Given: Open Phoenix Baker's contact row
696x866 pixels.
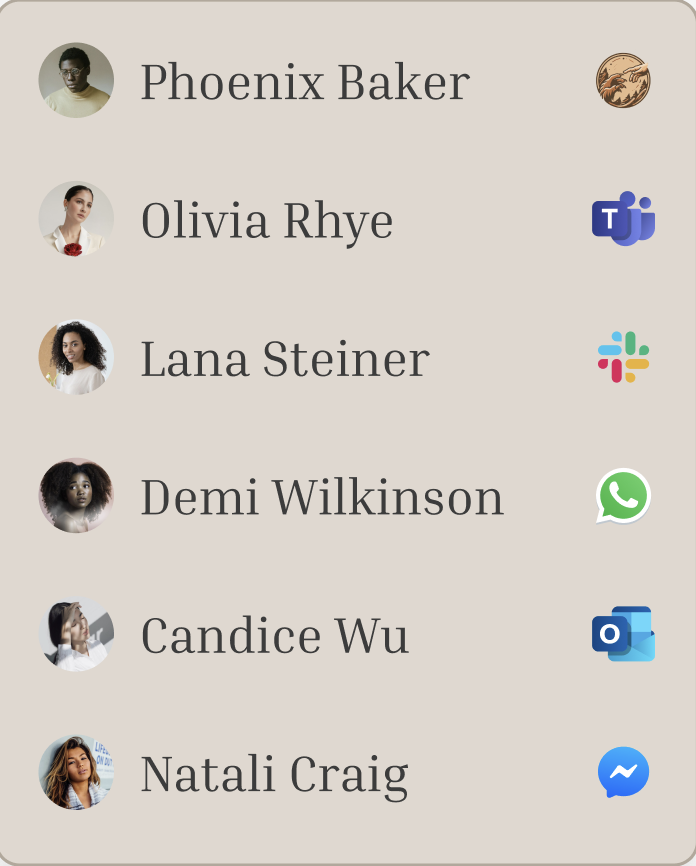Looking at the screenshot, I should (304, 81).
